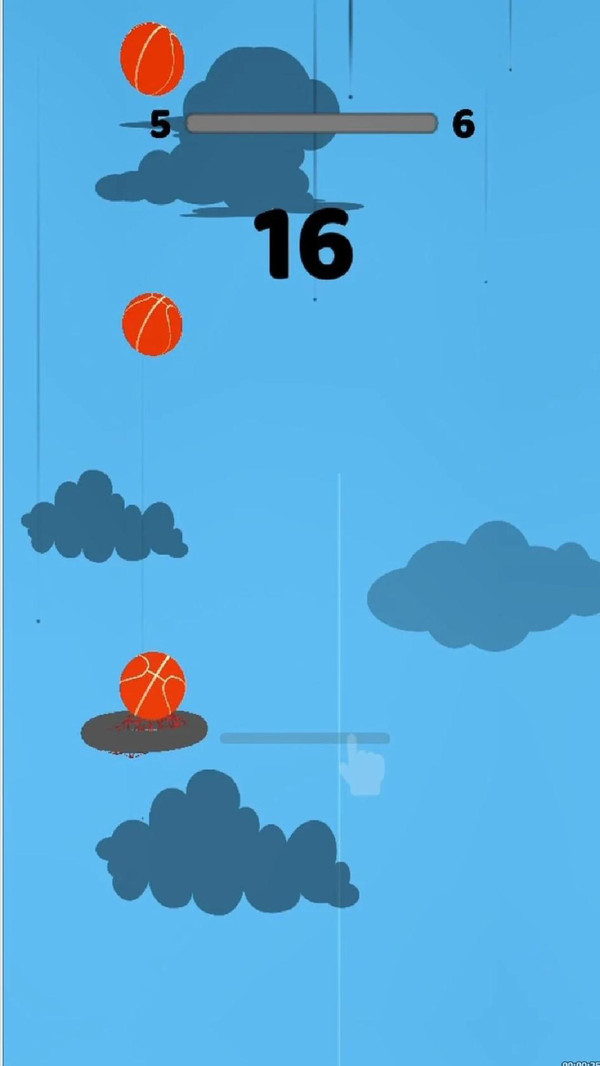This screenshot has width=600, height=1066.
Task: Tap the gray hoop platform under the ball
Action: coord(144,733)
